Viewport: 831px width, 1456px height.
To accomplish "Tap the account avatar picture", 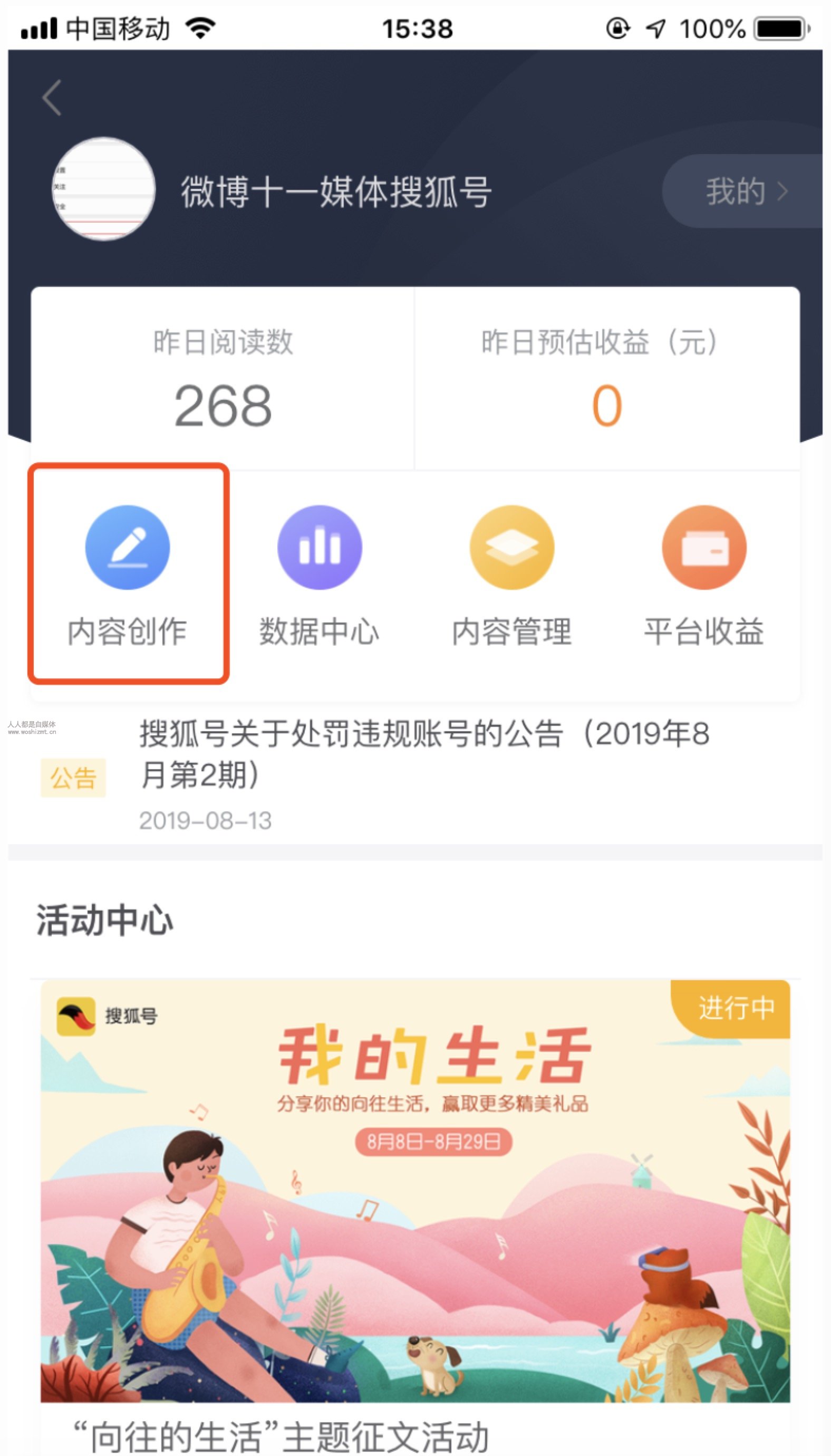I will click(104, 188).
